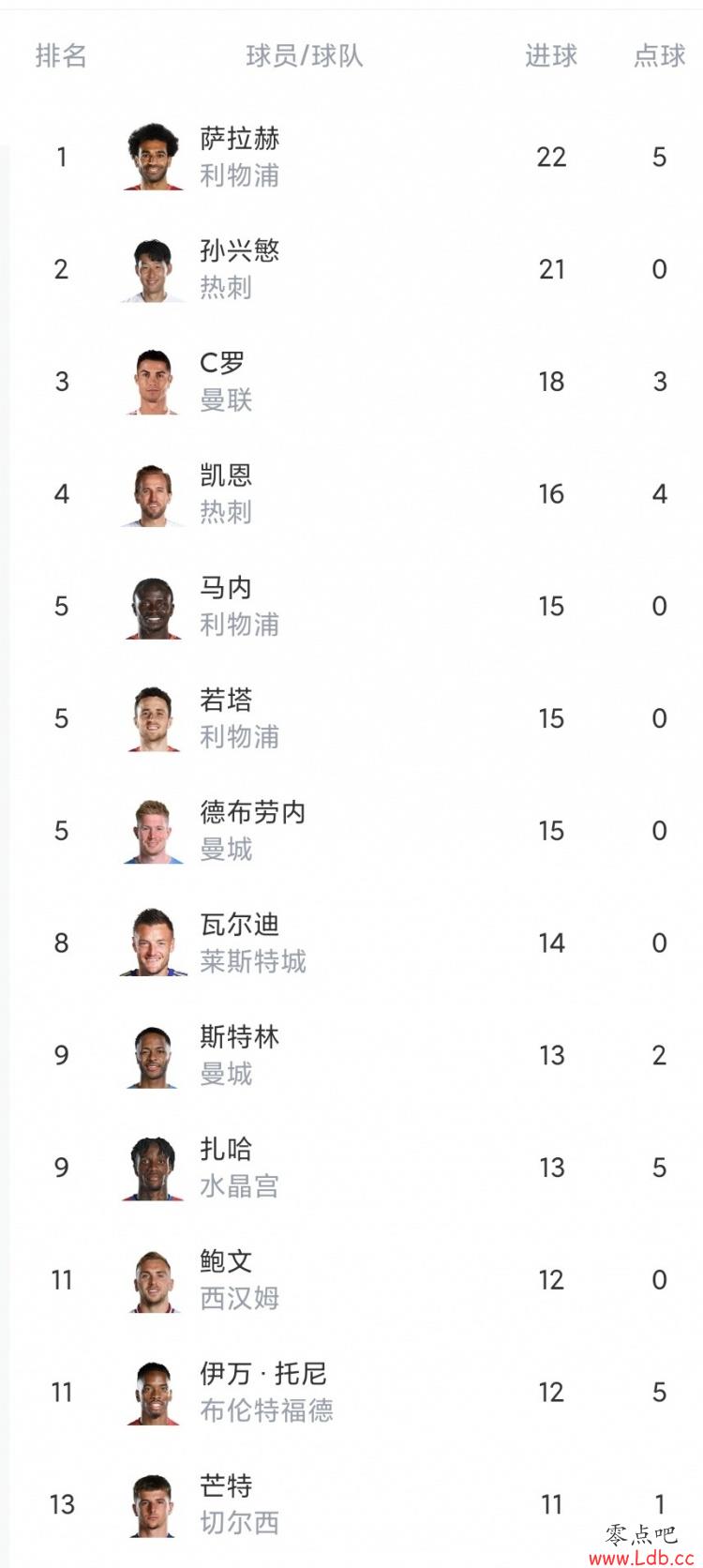This screenshot has height=1568, width=703.
Task: Select the C罗 row
Action: [x=351, y=382]
